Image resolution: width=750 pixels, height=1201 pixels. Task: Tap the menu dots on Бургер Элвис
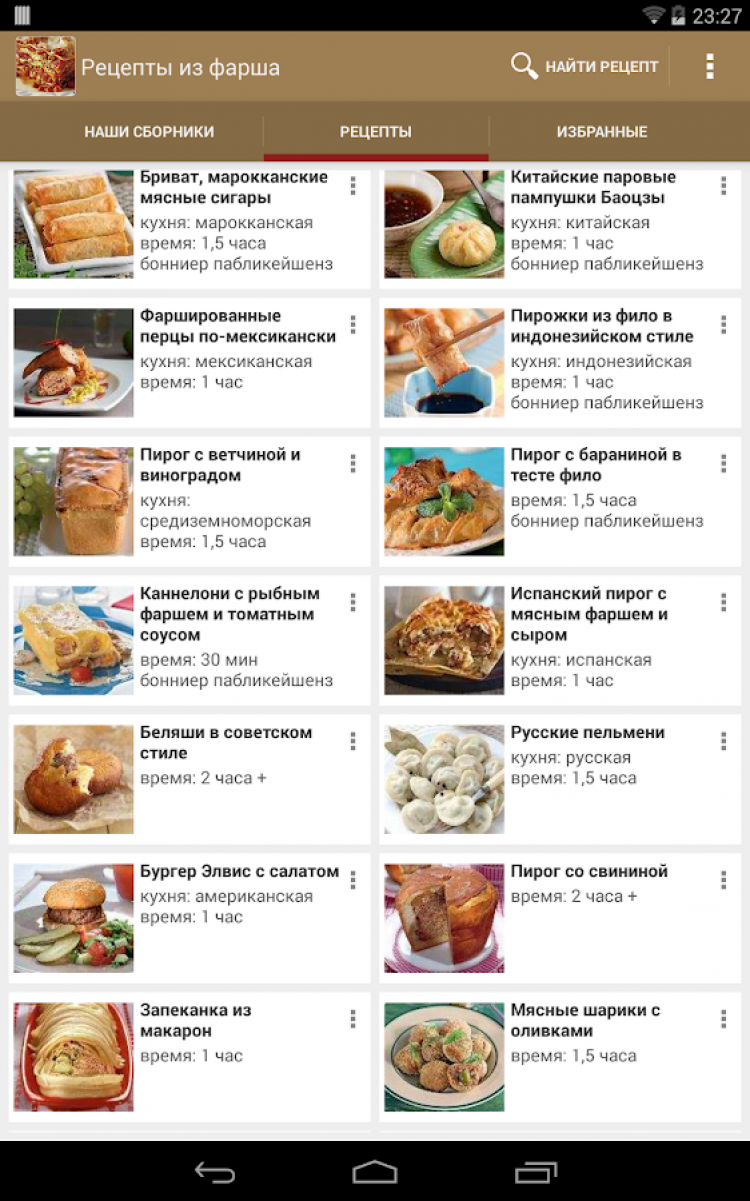click(x=353, y=880)
